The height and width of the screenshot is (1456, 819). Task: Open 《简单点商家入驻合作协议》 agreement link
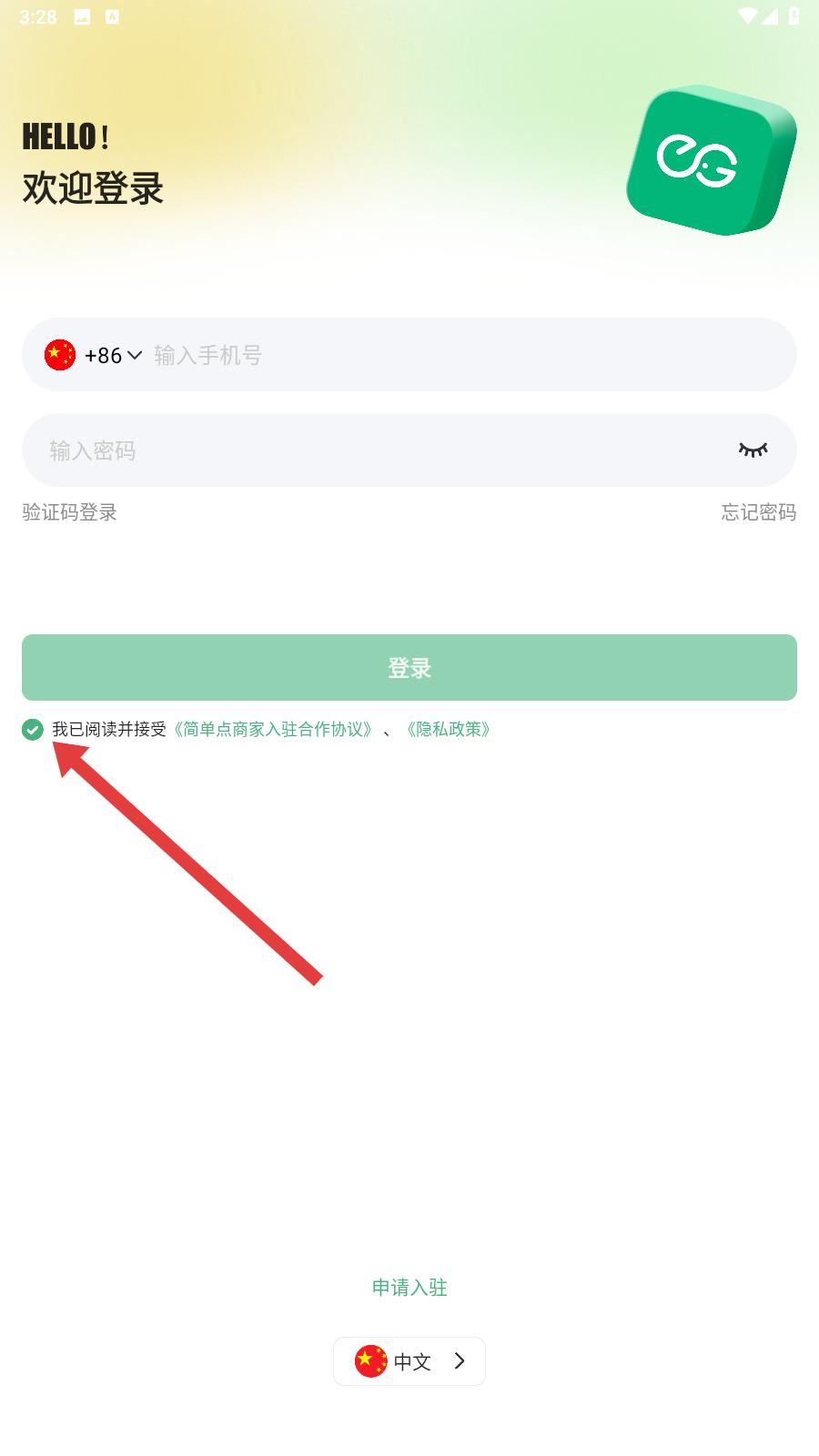click(272, 729)
